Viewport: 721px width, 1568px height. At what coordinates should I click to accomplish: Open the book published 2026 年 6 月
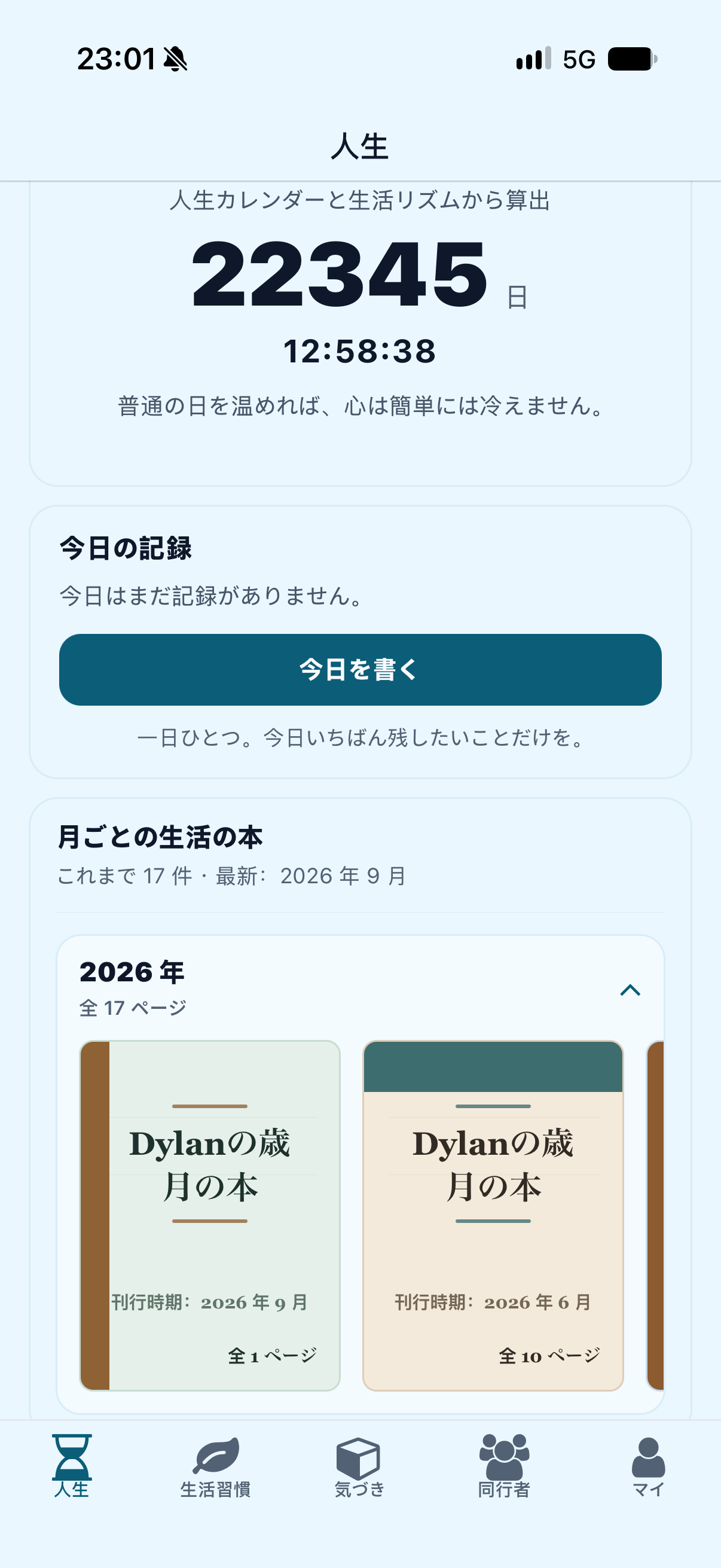(493, 1216)
